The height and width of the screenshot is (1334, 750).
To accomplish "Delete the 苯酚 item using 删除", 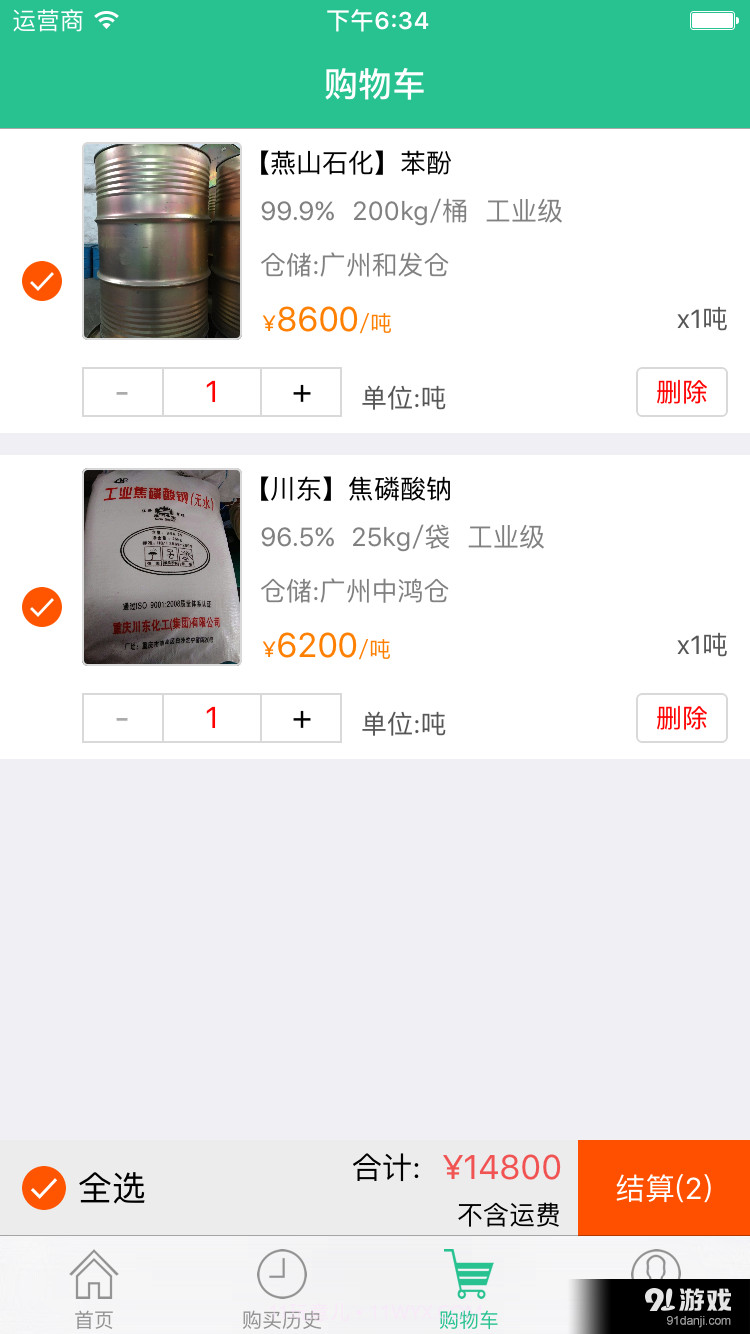I will 682,392.
